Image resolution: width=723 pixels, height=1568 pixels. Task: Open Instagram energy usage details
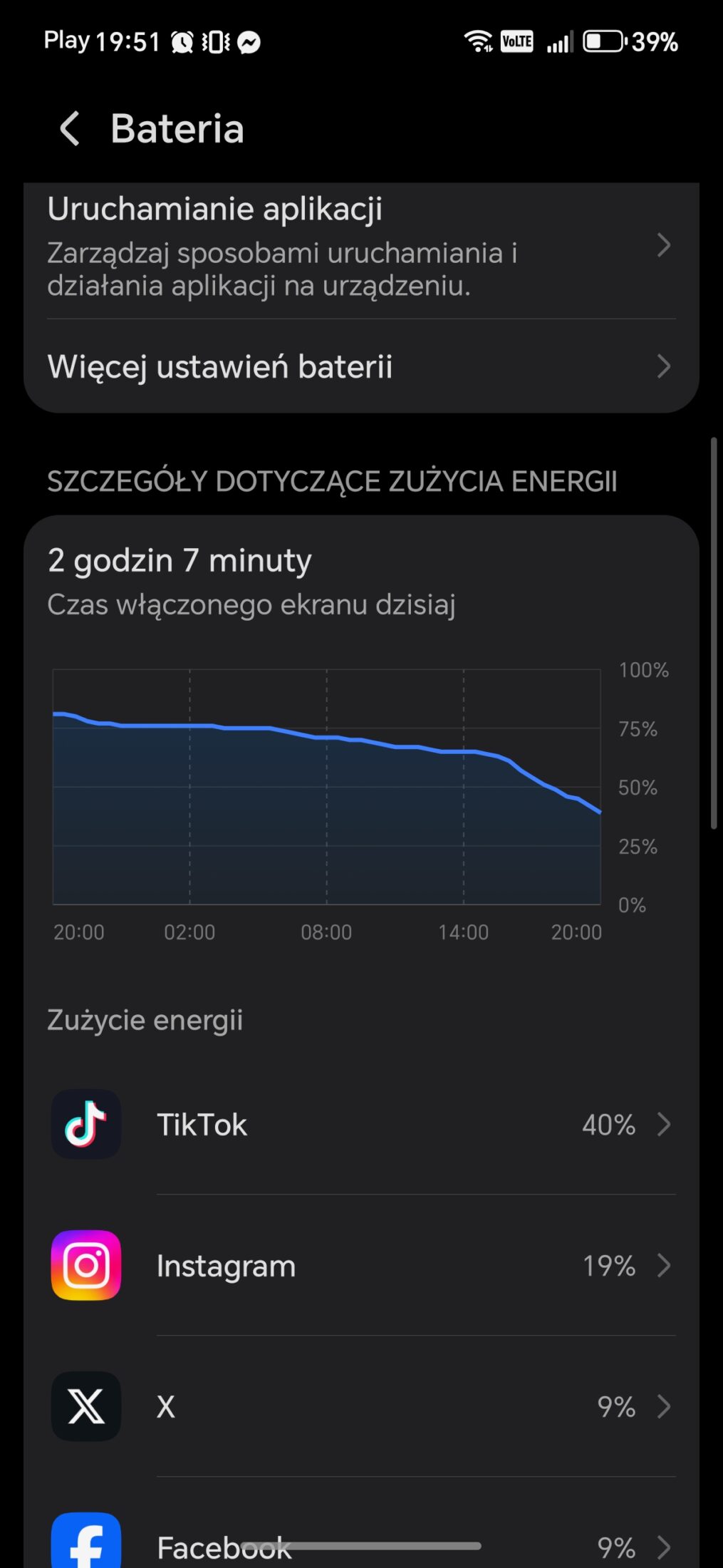361,1266
